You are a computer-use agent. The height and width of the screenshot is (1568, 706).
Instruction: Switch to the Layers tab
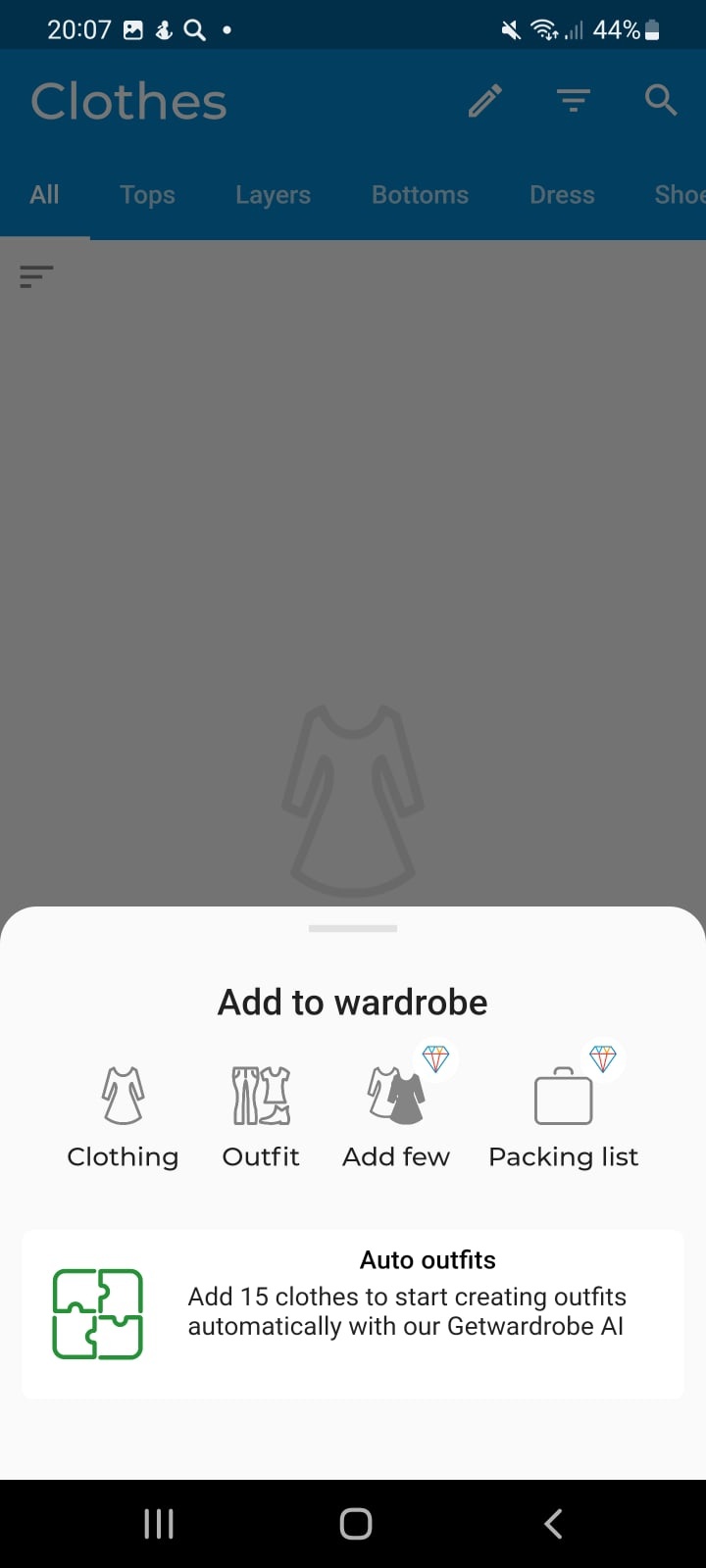(273, 194)
